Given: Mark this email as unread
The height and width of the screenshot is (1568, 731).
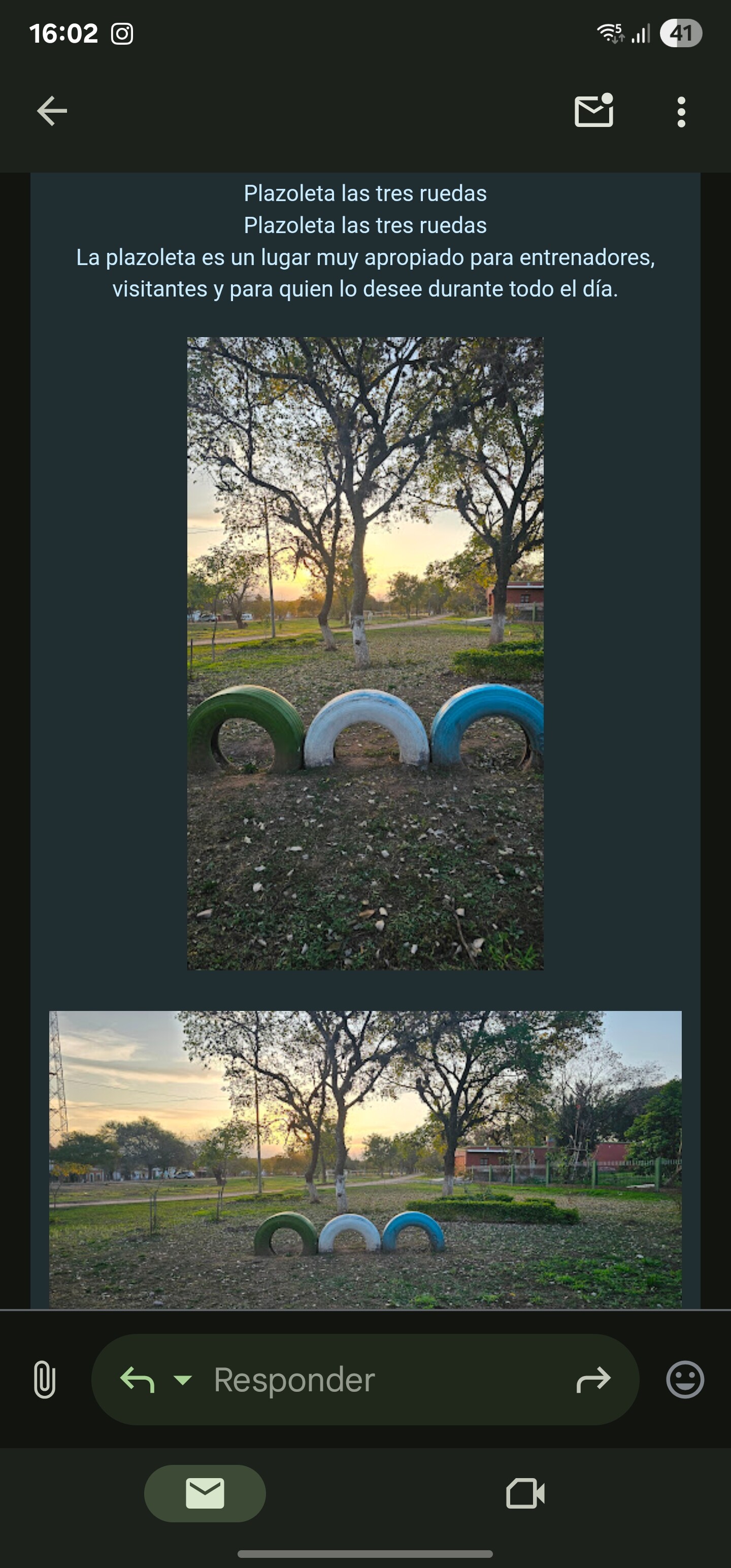Looking at the screenshot, I should 593,111.
